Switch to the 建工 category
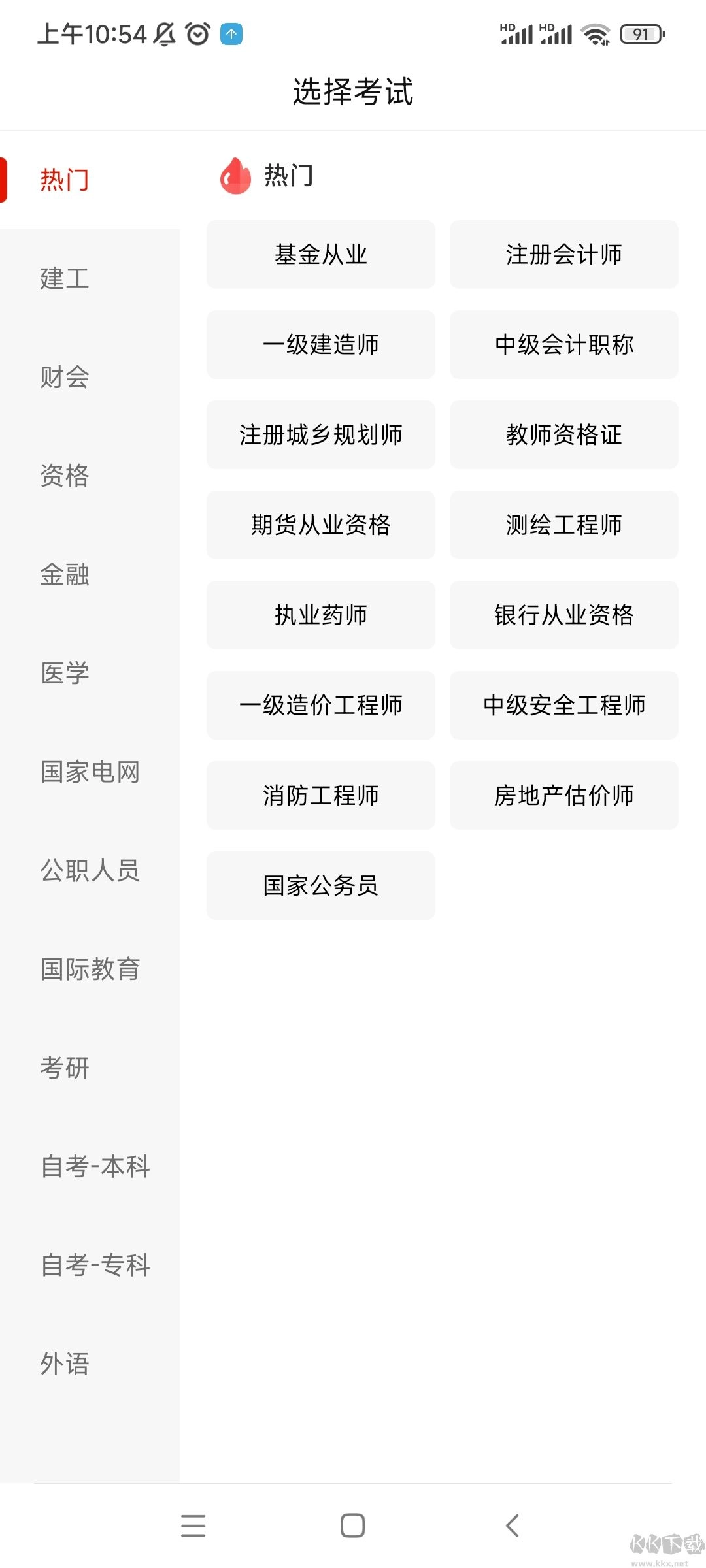This screenshot has width=706, height=1568. pos(65,279)
